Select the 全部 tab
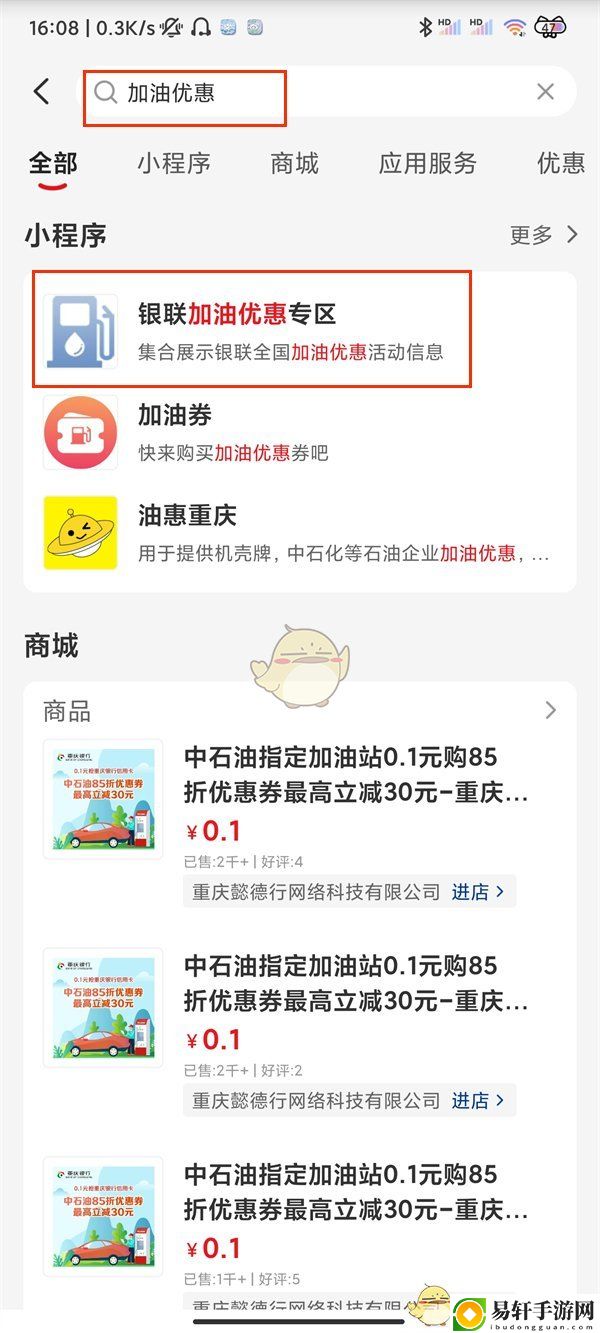The image size is (600, 1333). pyautogui.click(x=52, y=163)
